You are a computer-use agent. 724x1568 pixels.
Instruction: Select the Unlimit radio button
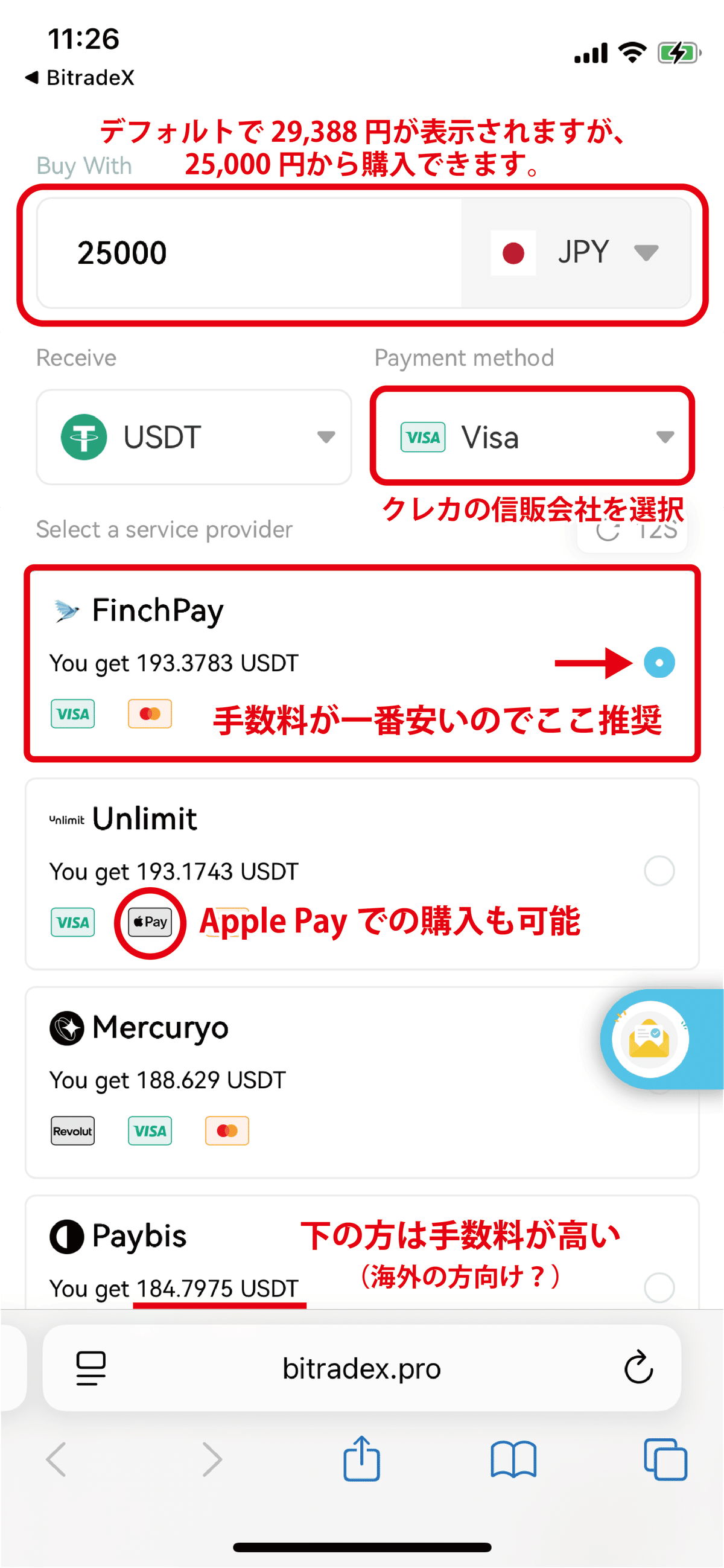[659, 871]
